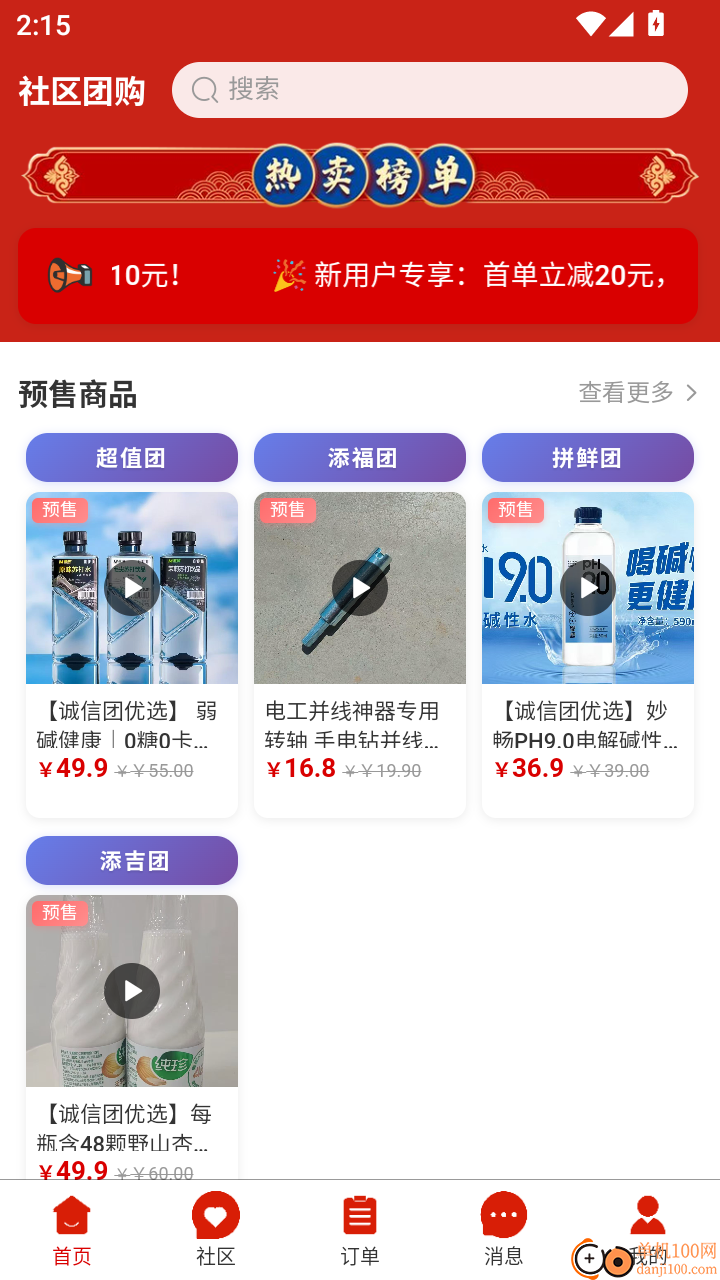Viewport: 720px width, 1280px height.
Task: Play the 弱碱健康 water preview video
Action: click(131, 588)
